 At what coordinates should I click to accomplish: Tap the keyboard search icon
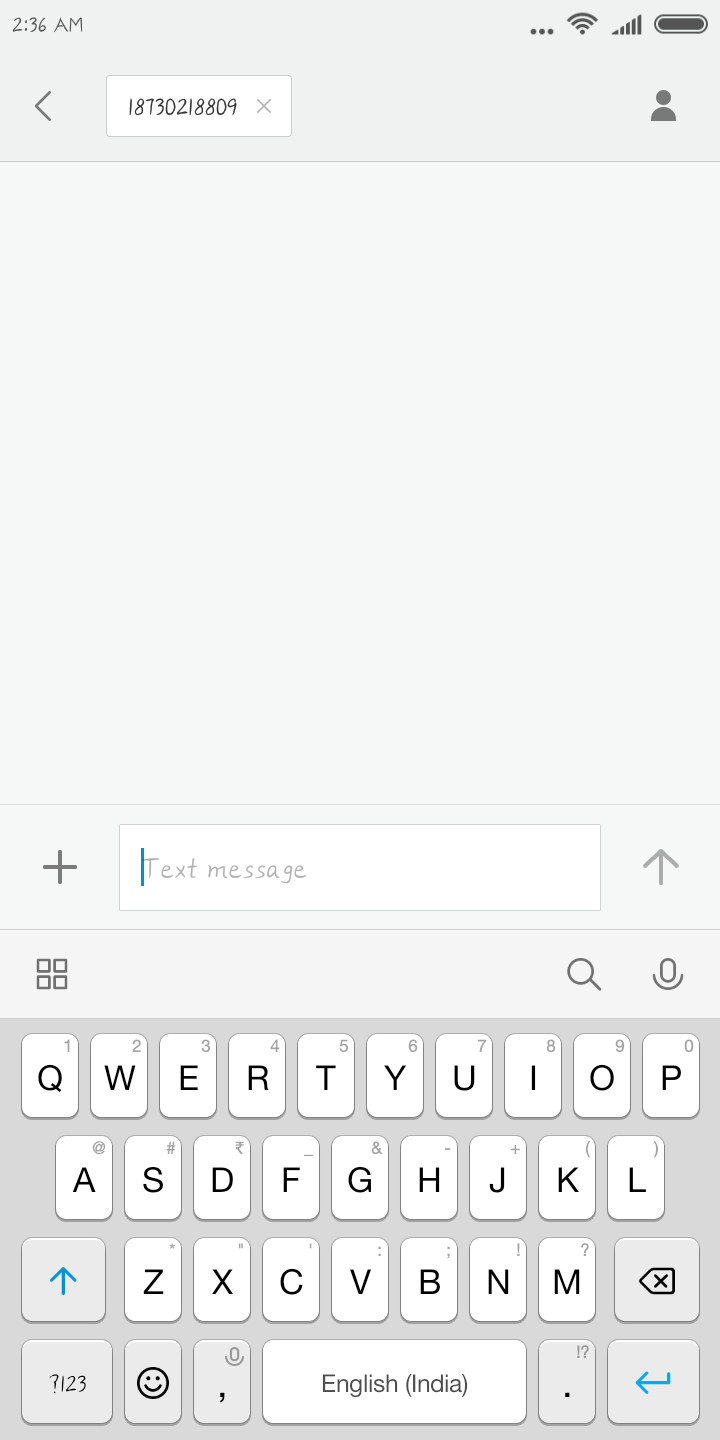point(584,974)
